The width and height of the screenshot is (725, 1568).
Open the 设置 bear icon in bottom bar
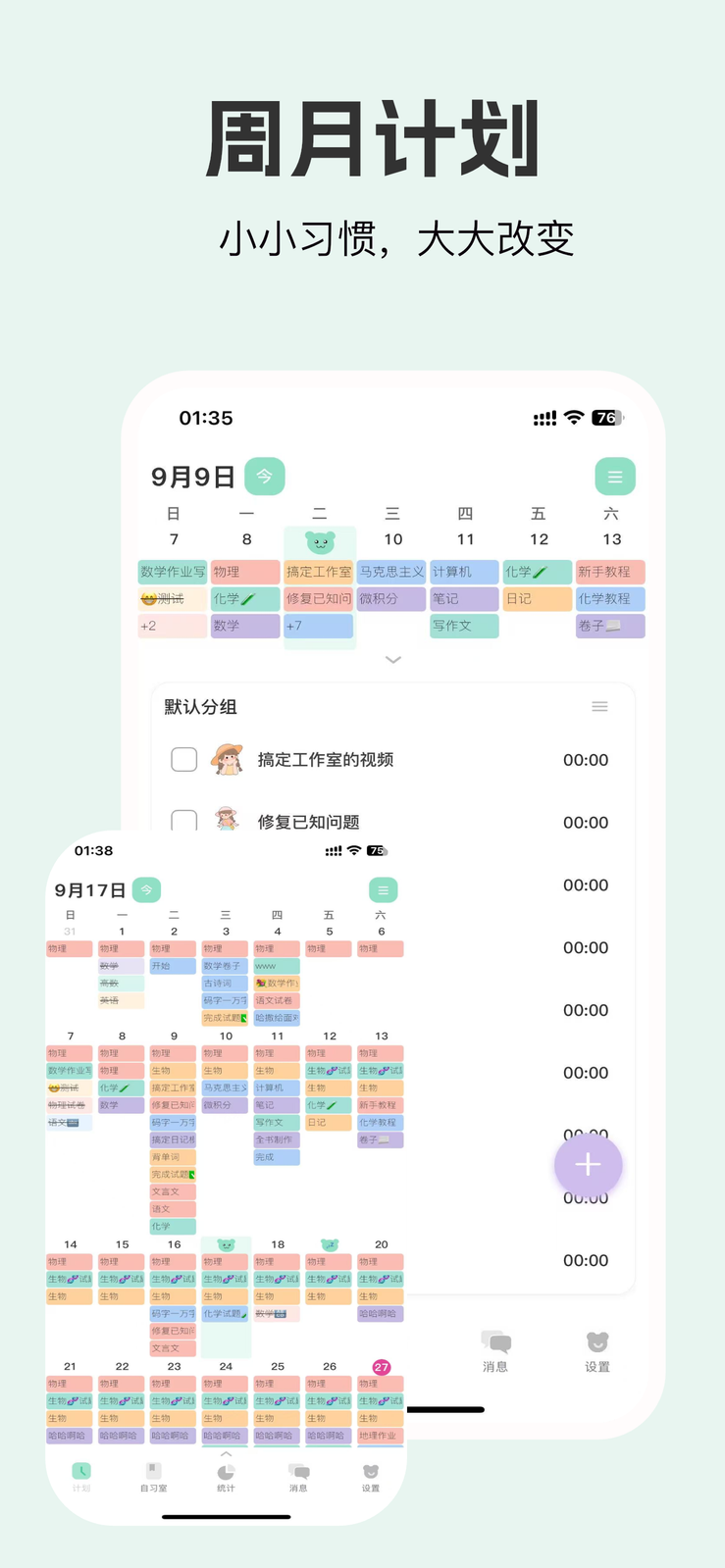point(370,1472)
